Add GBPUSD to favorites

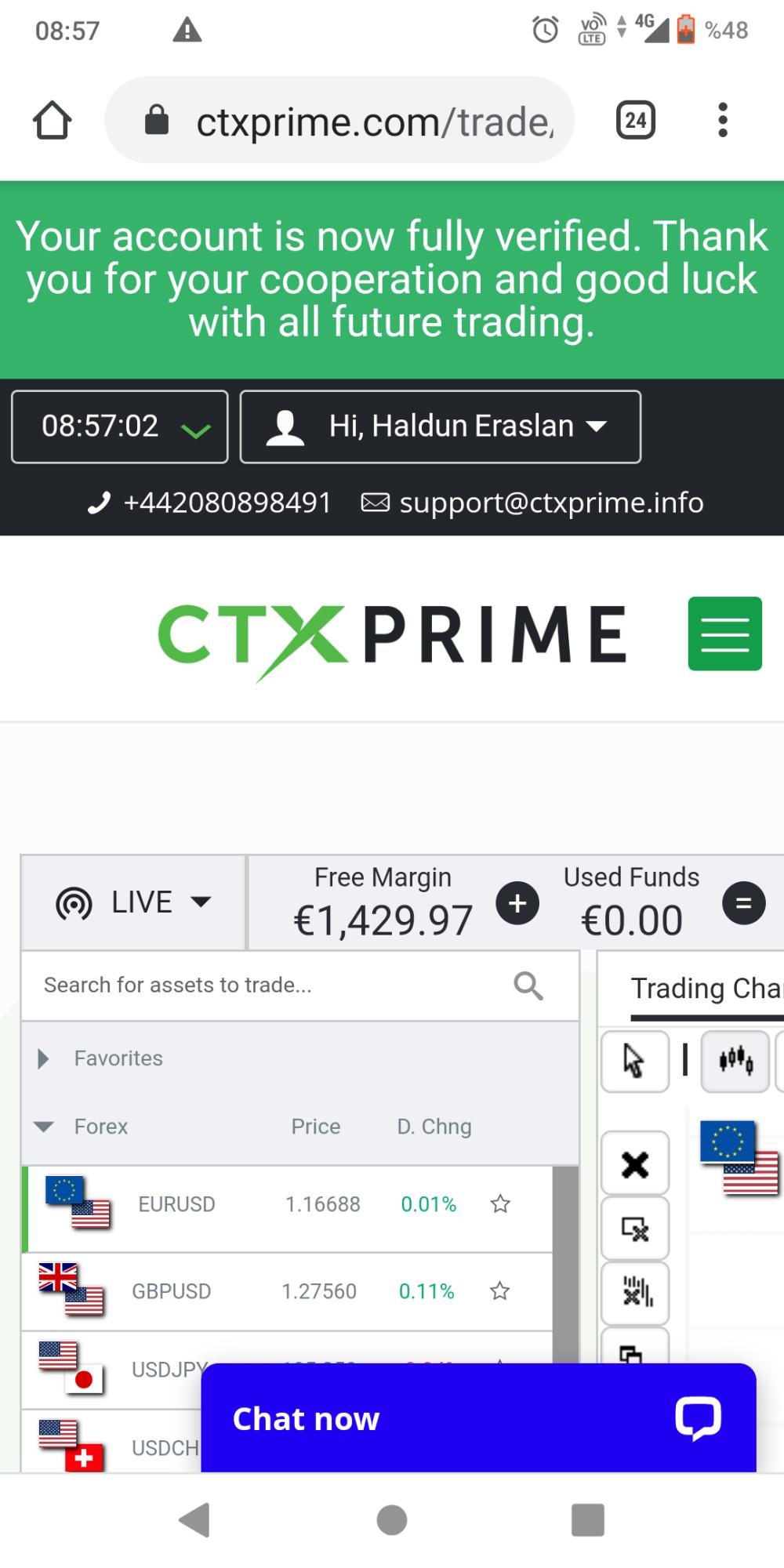pyautogui.click(x=499, y=1290)
